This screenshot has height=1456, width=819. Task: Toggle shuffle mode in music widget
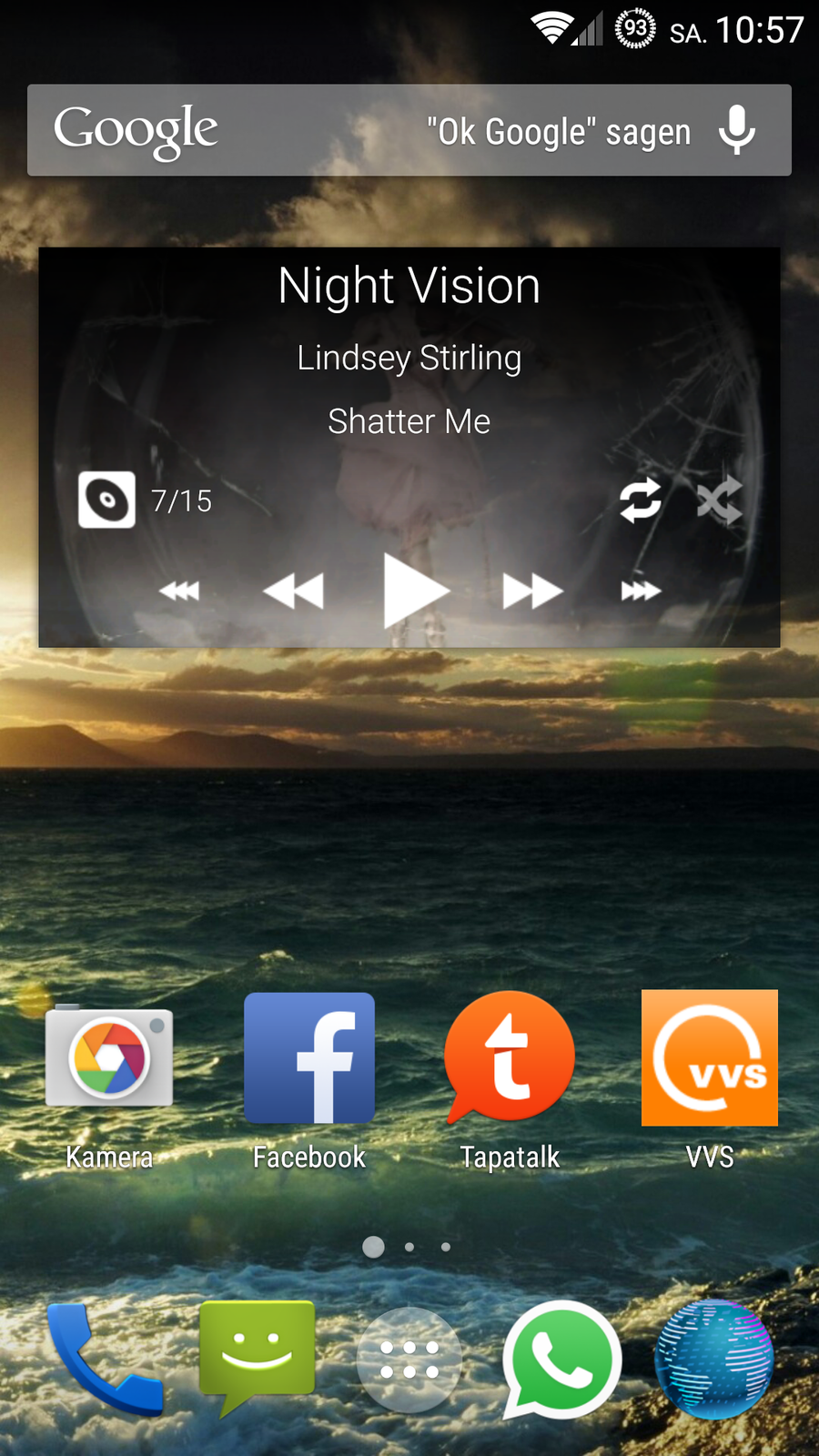(x=719, y=500)
